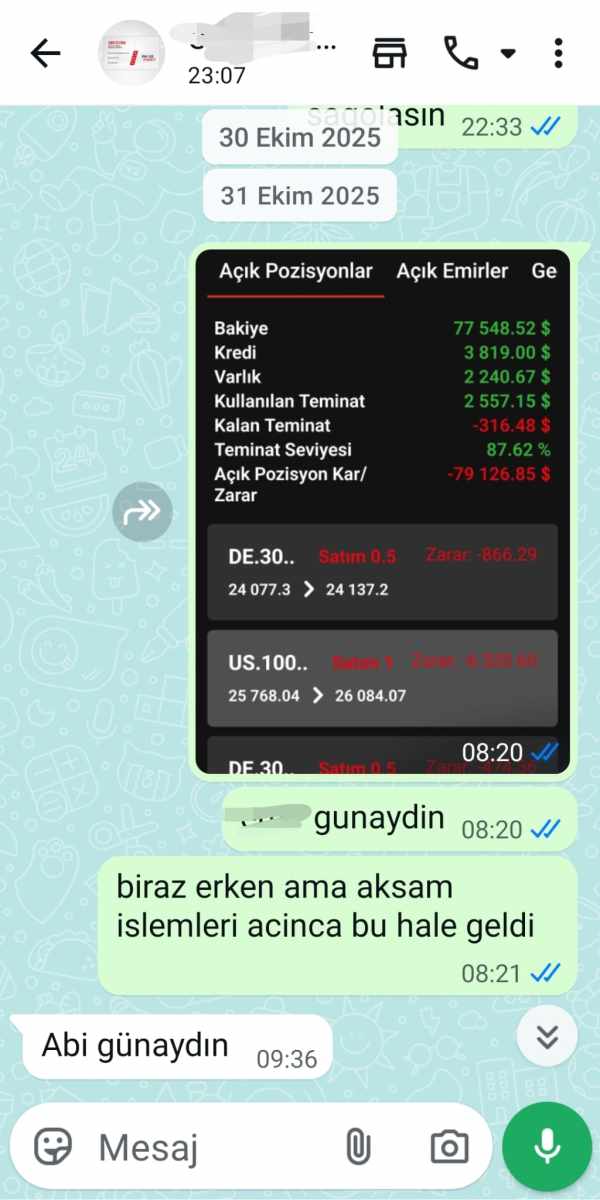Go back to the chat list
The image size is (600, 1200).
click(46, 53)
